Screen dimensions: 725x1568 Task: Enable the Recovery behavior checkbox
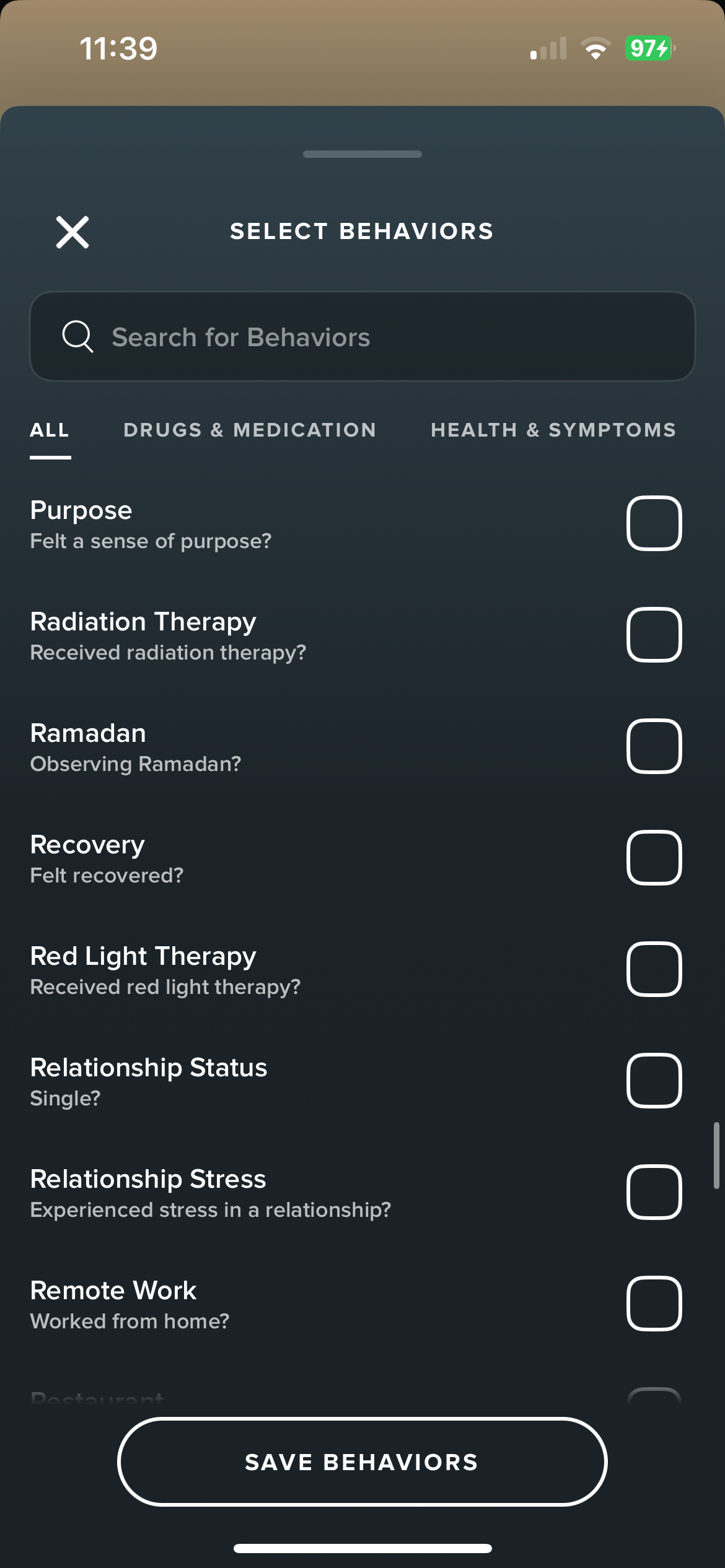click(x=654, y=858)
